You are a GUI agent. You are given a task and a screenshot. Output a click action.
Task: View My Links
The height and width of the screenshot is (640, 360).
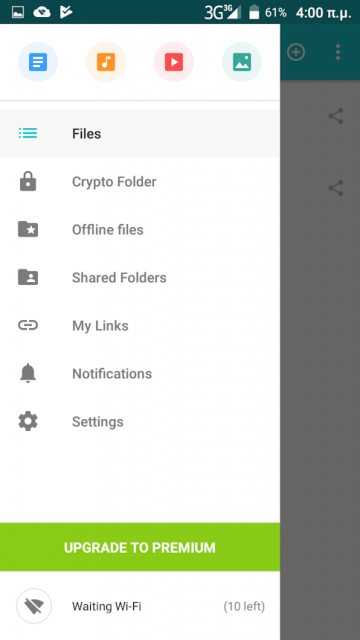coord(140,325)
